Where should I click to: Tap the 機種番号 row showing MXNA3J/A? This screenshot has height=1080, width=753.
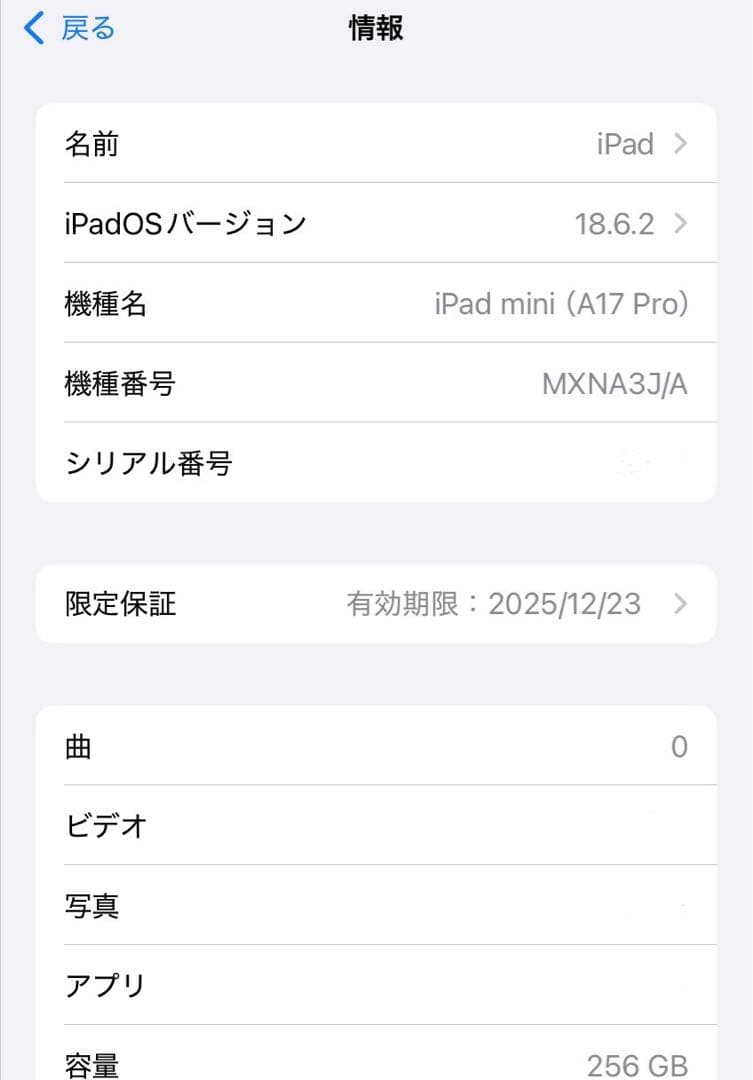pyautogui.click(x=376, y=384)
